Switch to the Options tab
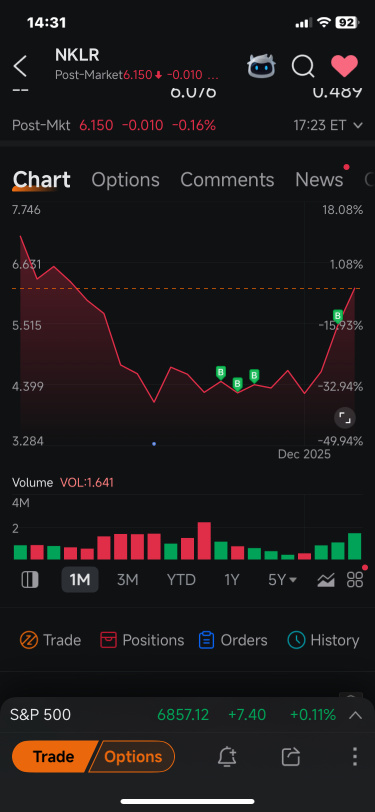375x812 pixels. pos(125,180)
